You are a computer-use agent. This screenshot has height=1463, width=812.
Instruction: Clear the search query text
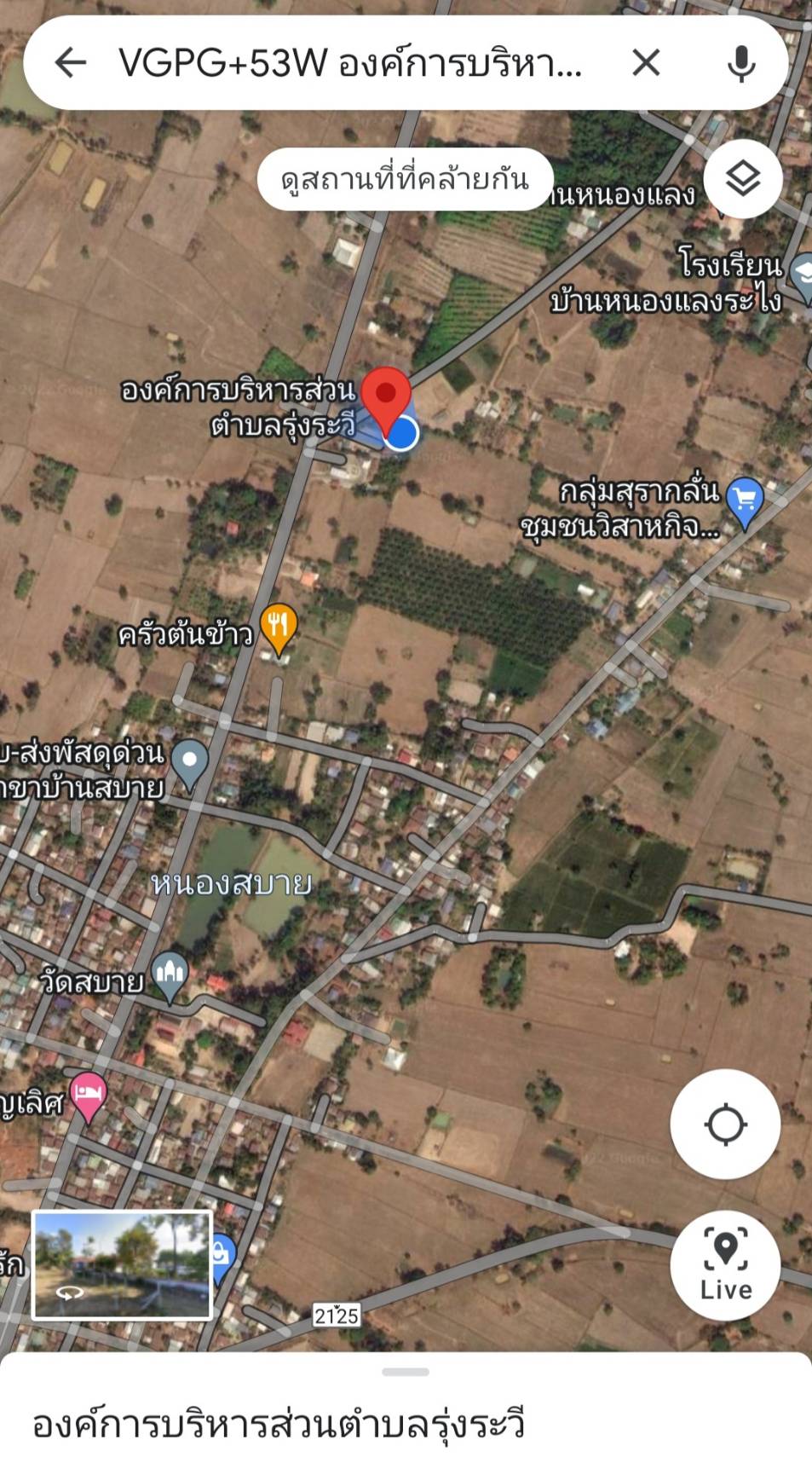646,62
